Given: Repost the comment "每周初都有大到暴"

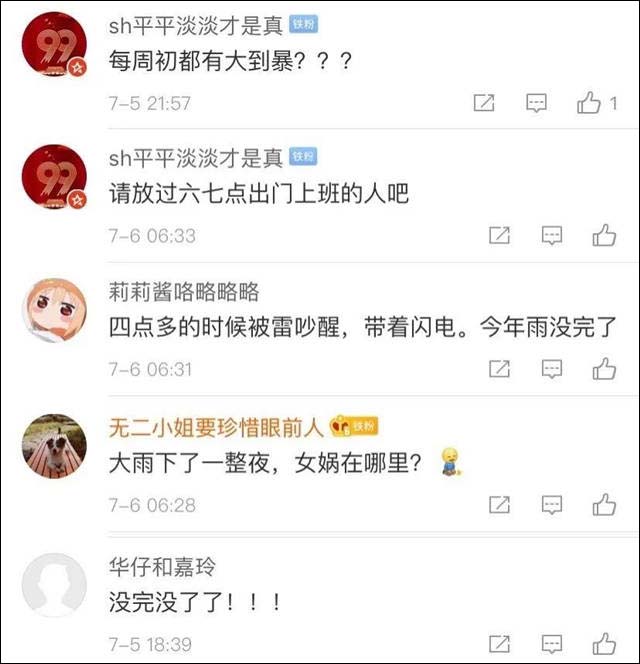Looking at the screenshot, I should point(484,103).
